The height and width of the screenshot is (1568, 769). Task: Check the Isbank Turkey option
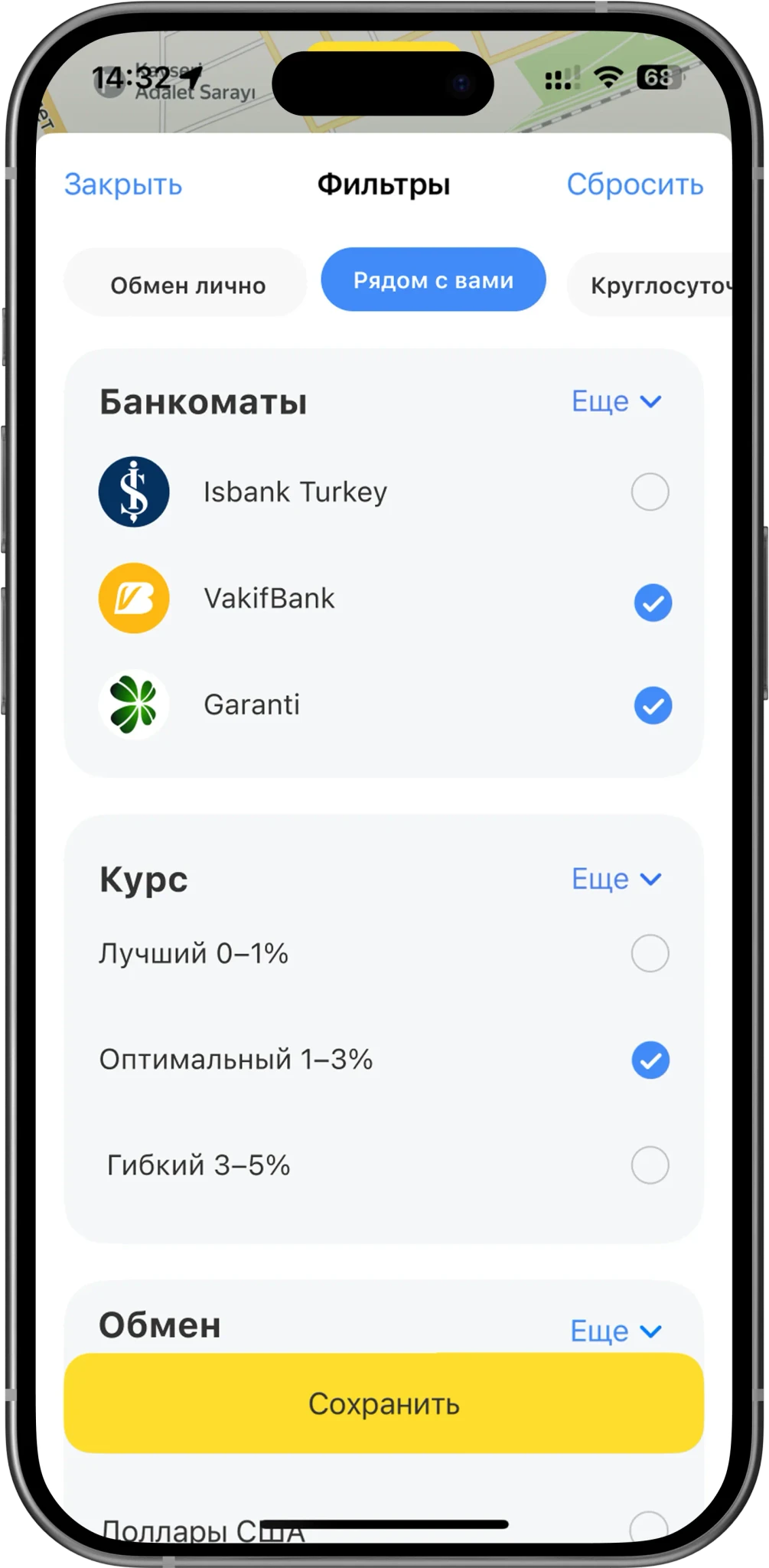650,492
